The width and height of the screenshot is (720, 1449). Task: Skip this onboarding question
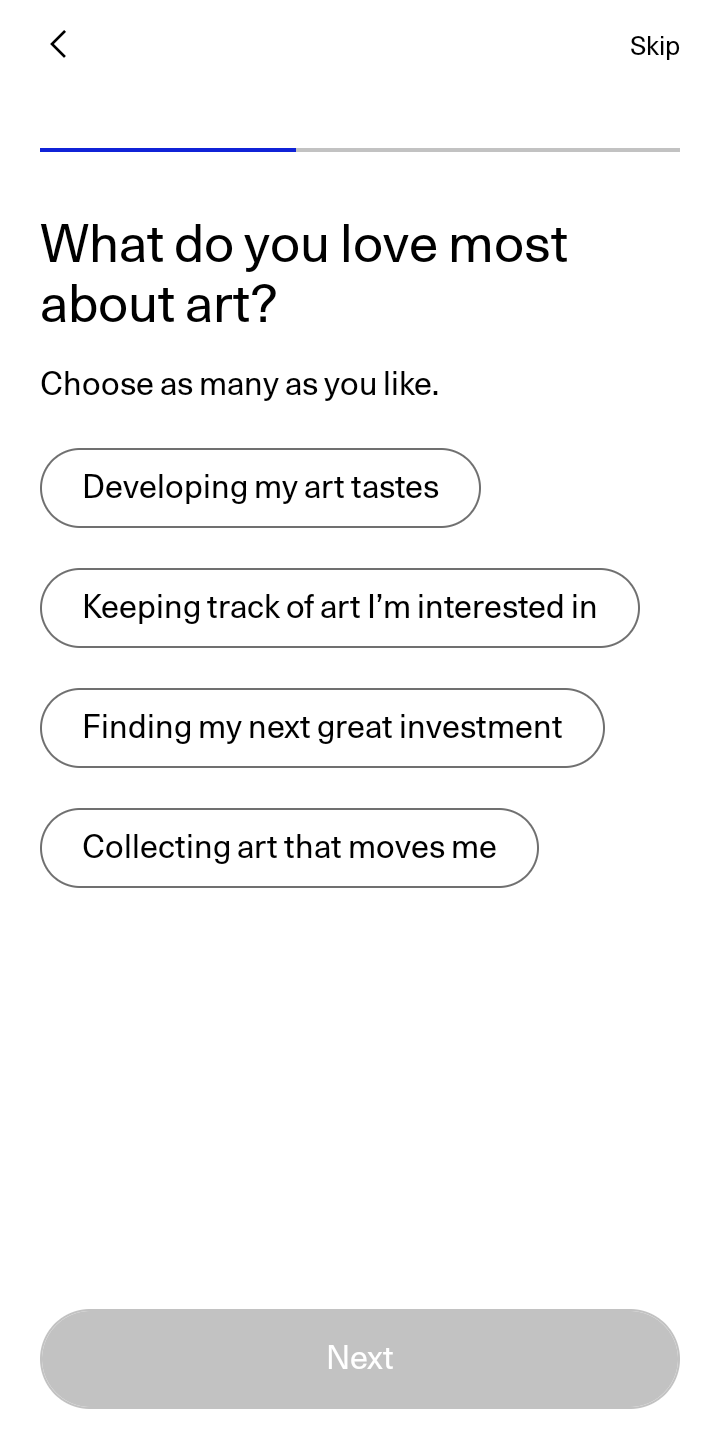coord(654,45)
